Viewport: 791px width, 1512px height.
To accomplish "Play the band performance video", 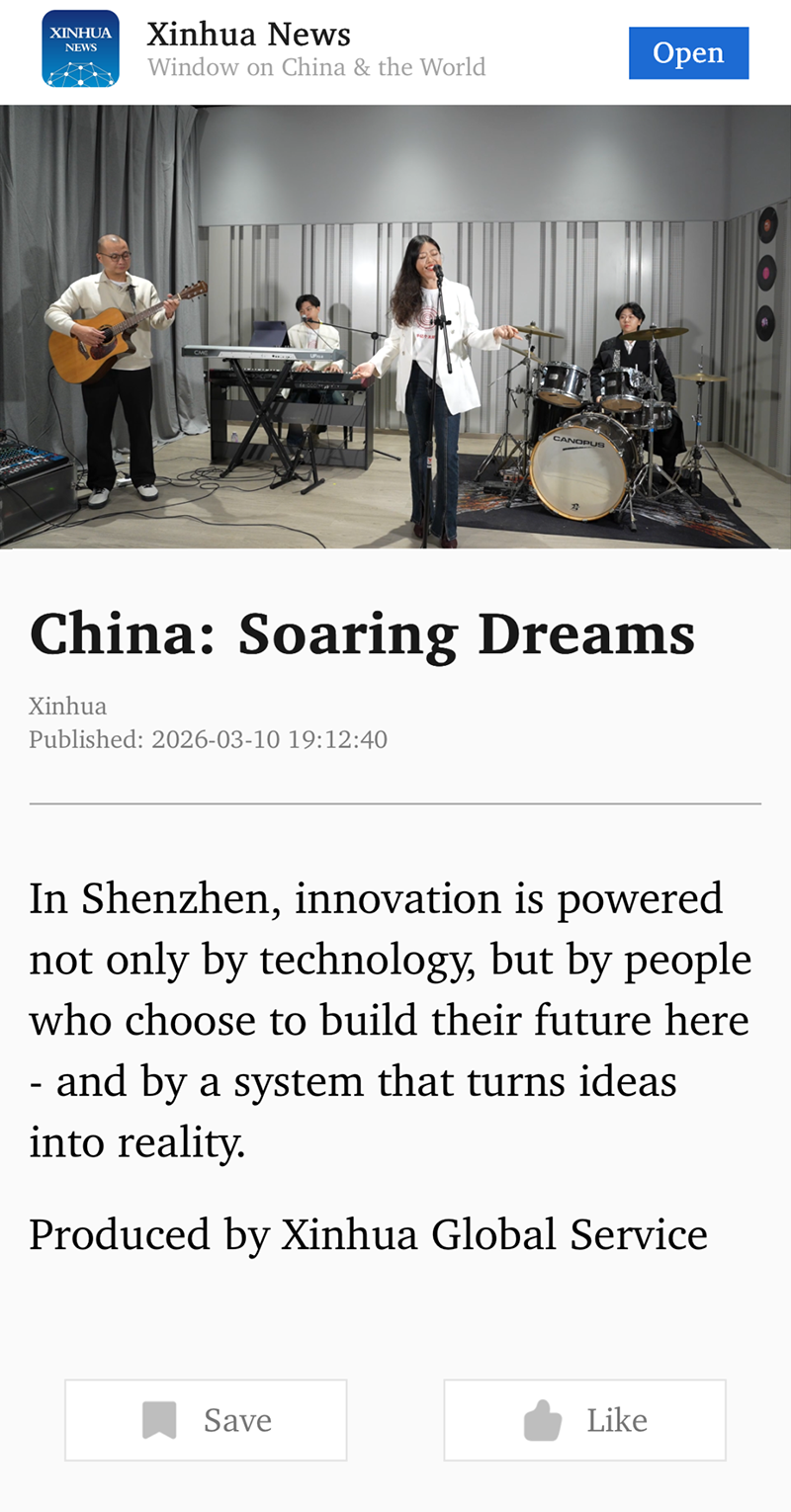I will coord(395,326).
